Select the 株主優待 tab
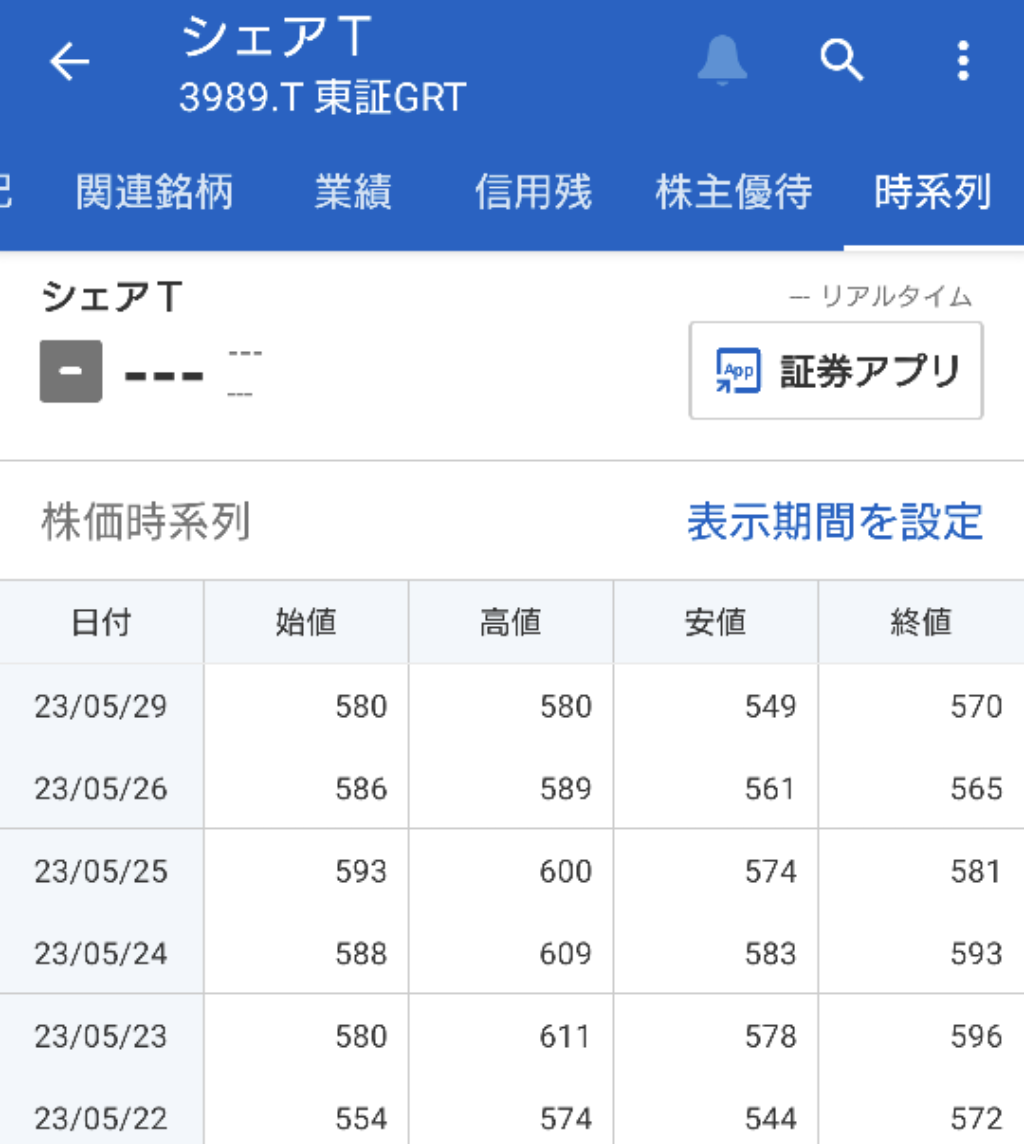The image size is (1024, 1144). click(x=734, y=192)
